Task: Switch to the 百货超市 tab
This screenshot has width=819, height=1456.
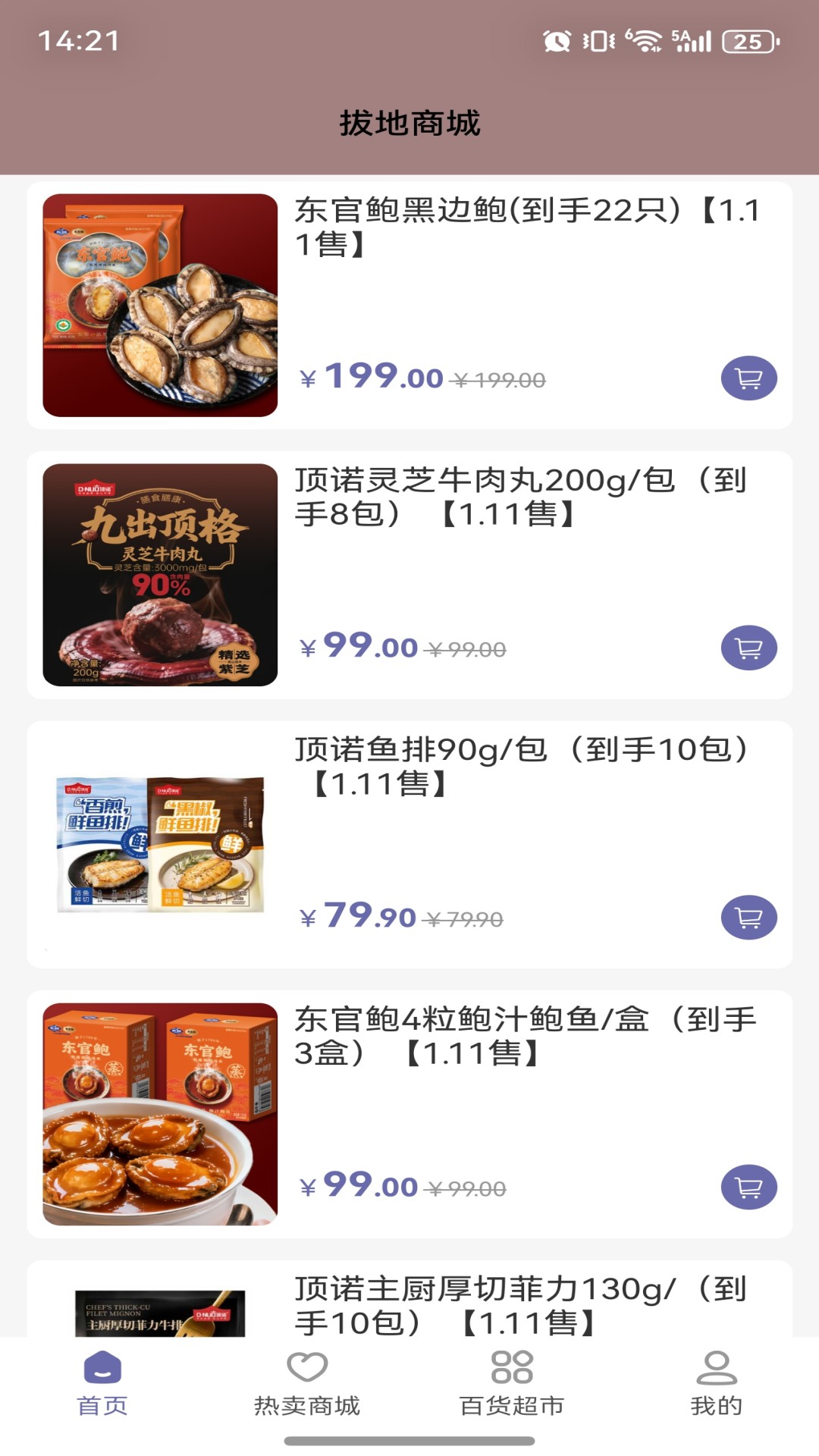Action: pyautogui.click(x=512, y=1384)
